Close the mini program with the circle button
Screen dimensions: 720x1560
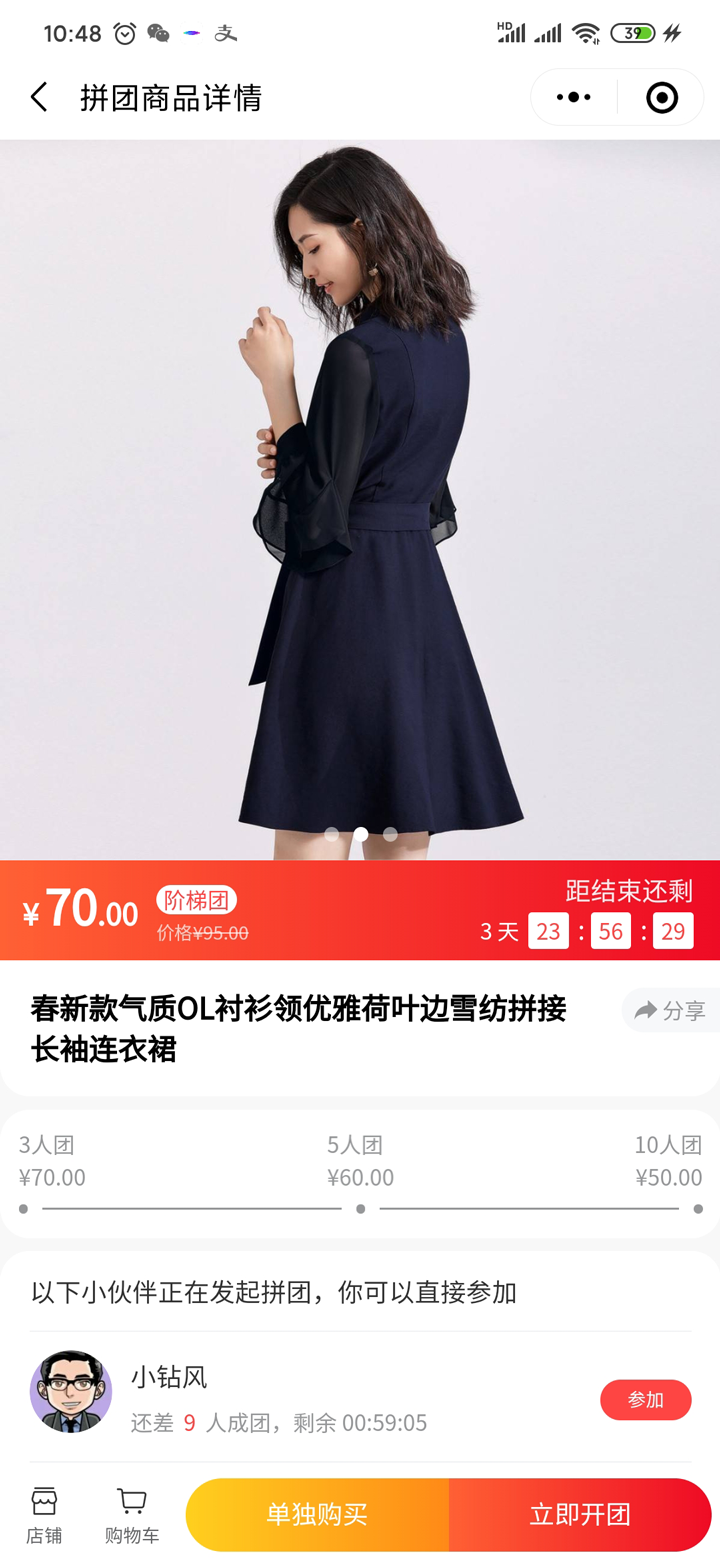662,97
